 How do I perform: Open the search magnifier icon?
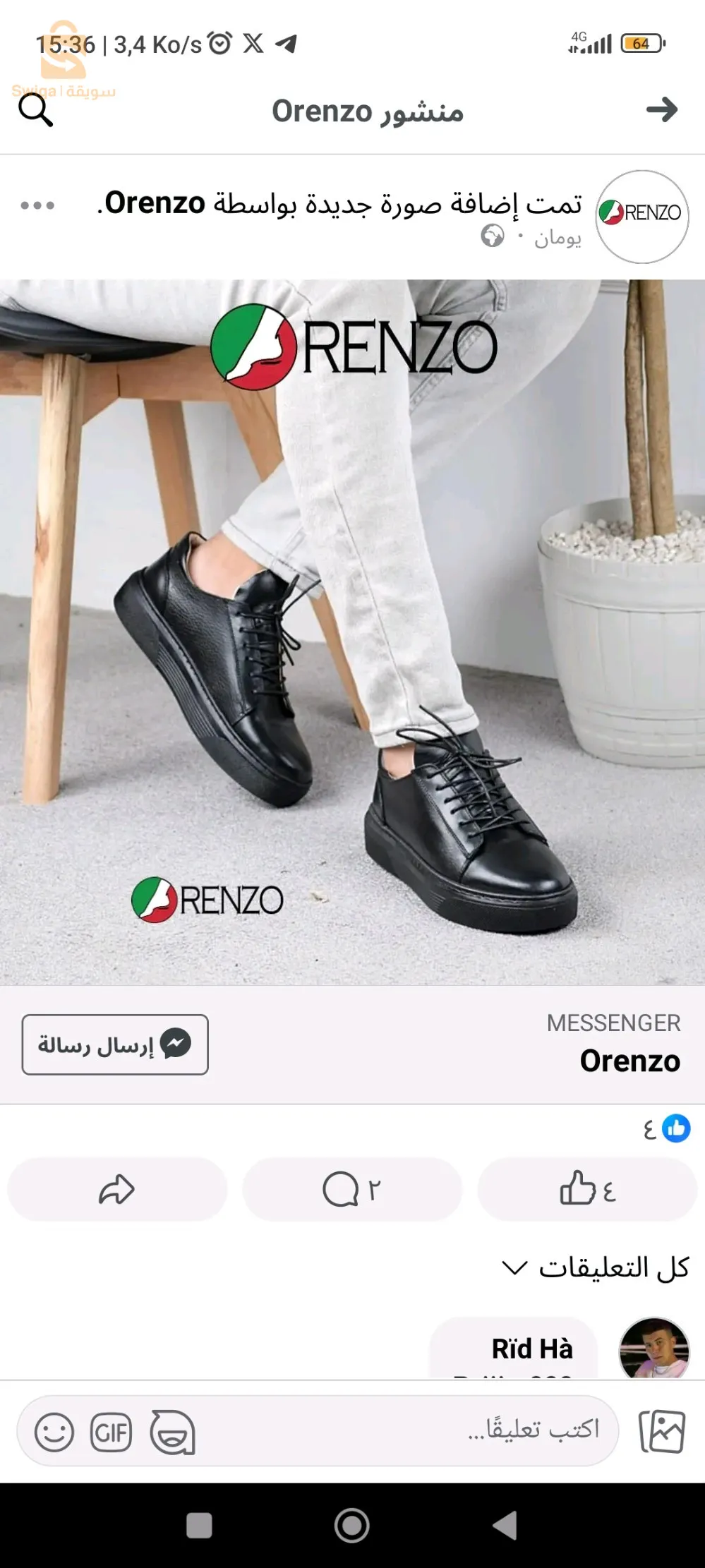pyautogui.click(x=35, y=110)
